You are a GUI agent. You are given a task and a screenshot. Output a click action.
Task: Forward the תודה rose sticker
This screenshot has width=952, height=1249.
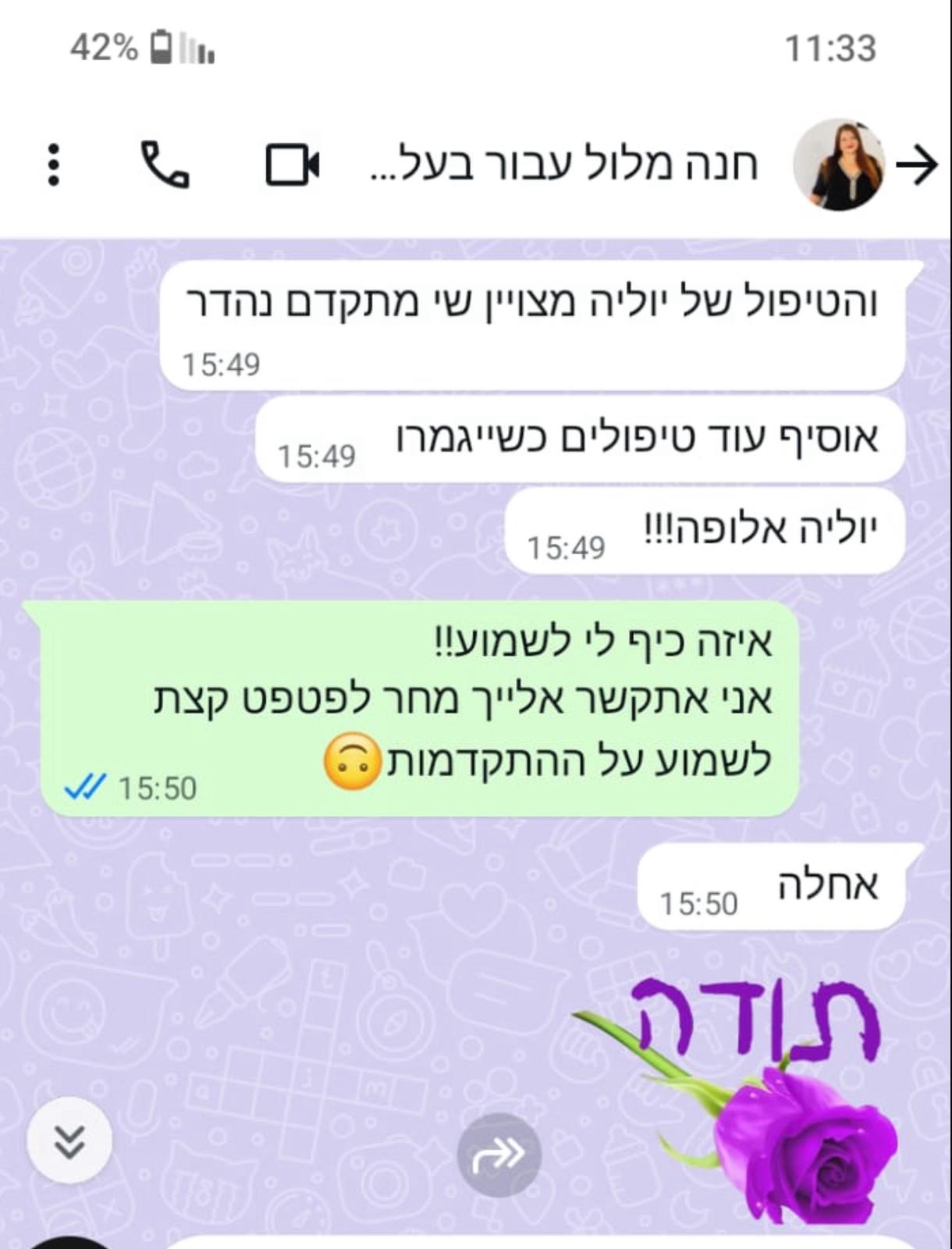tap(499, 1155)
